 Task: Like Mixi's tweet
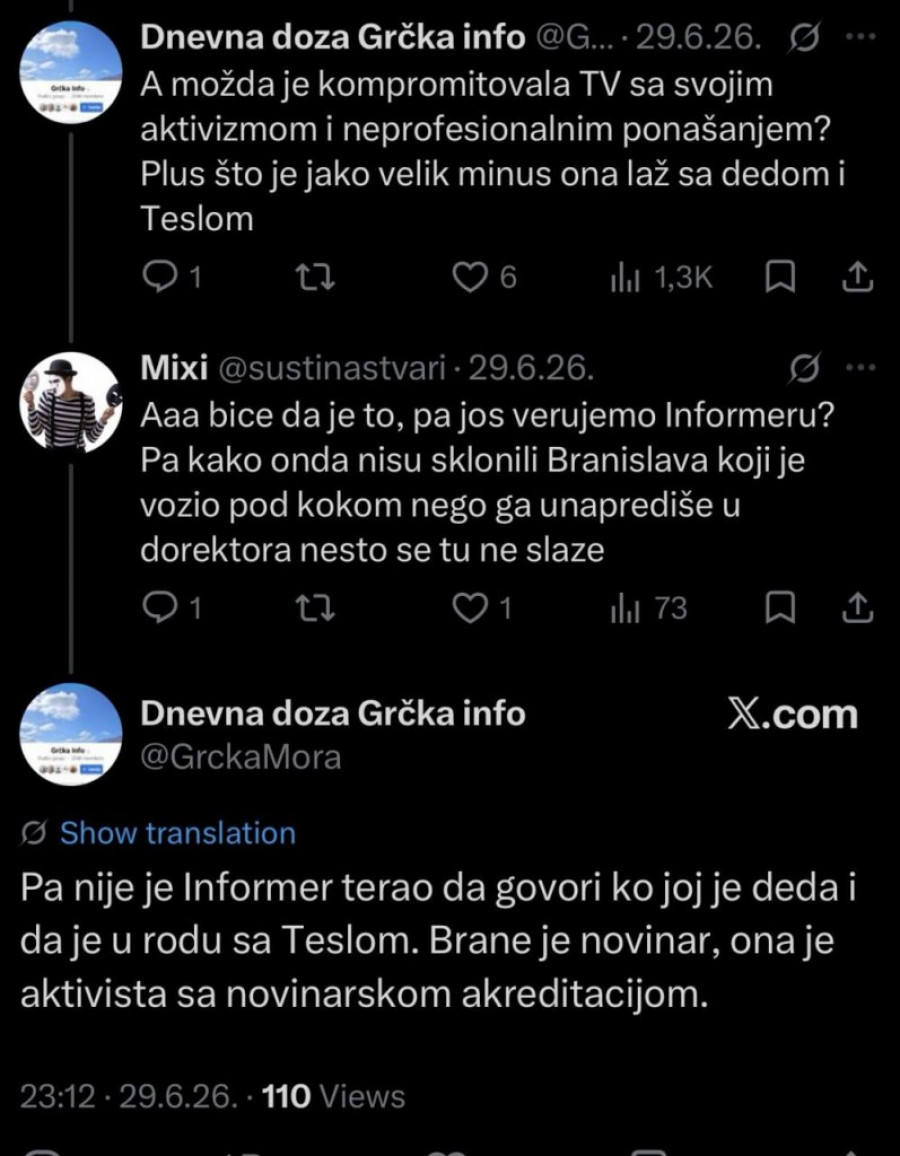[x=481, y=608]
